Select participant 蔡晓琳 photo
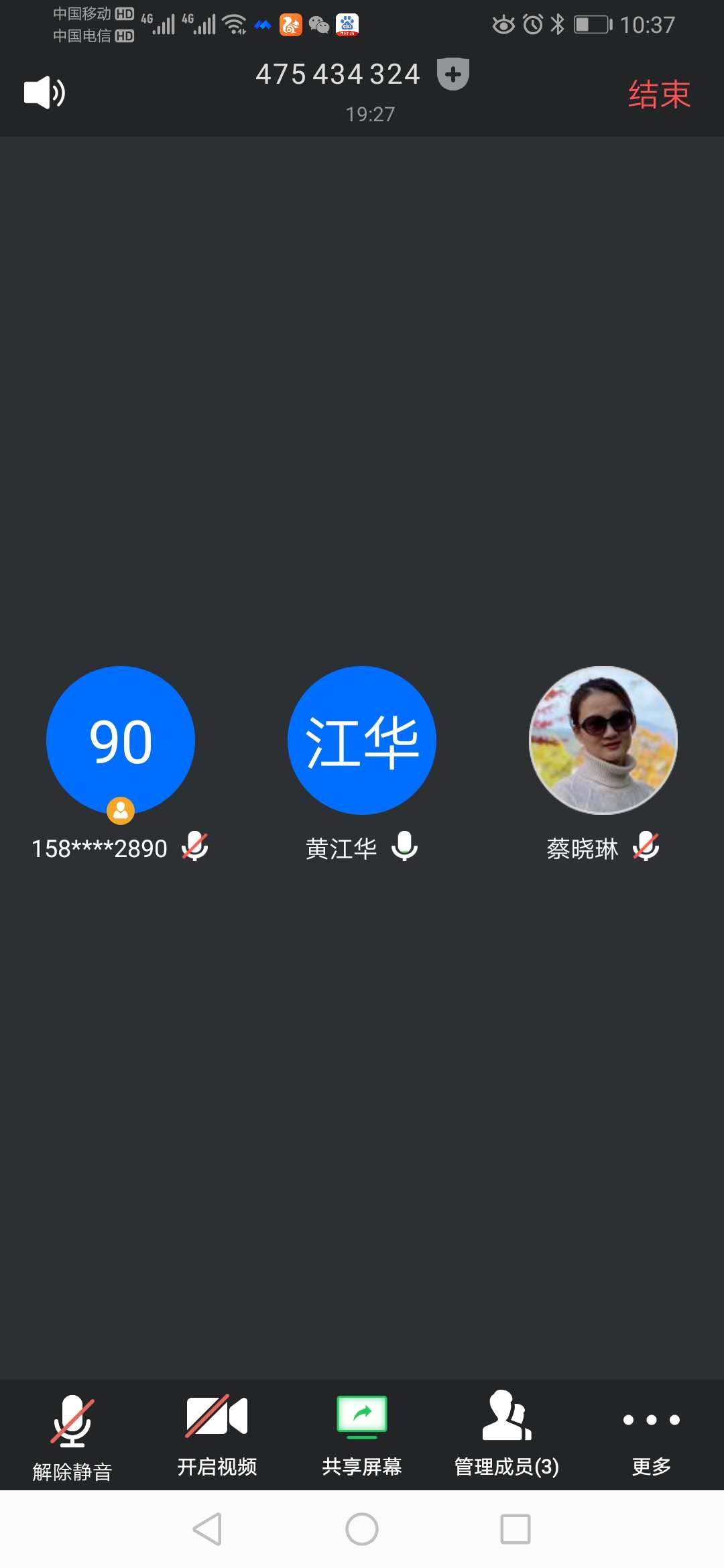This screenshot has width=724, height=1568. point(603,740)
